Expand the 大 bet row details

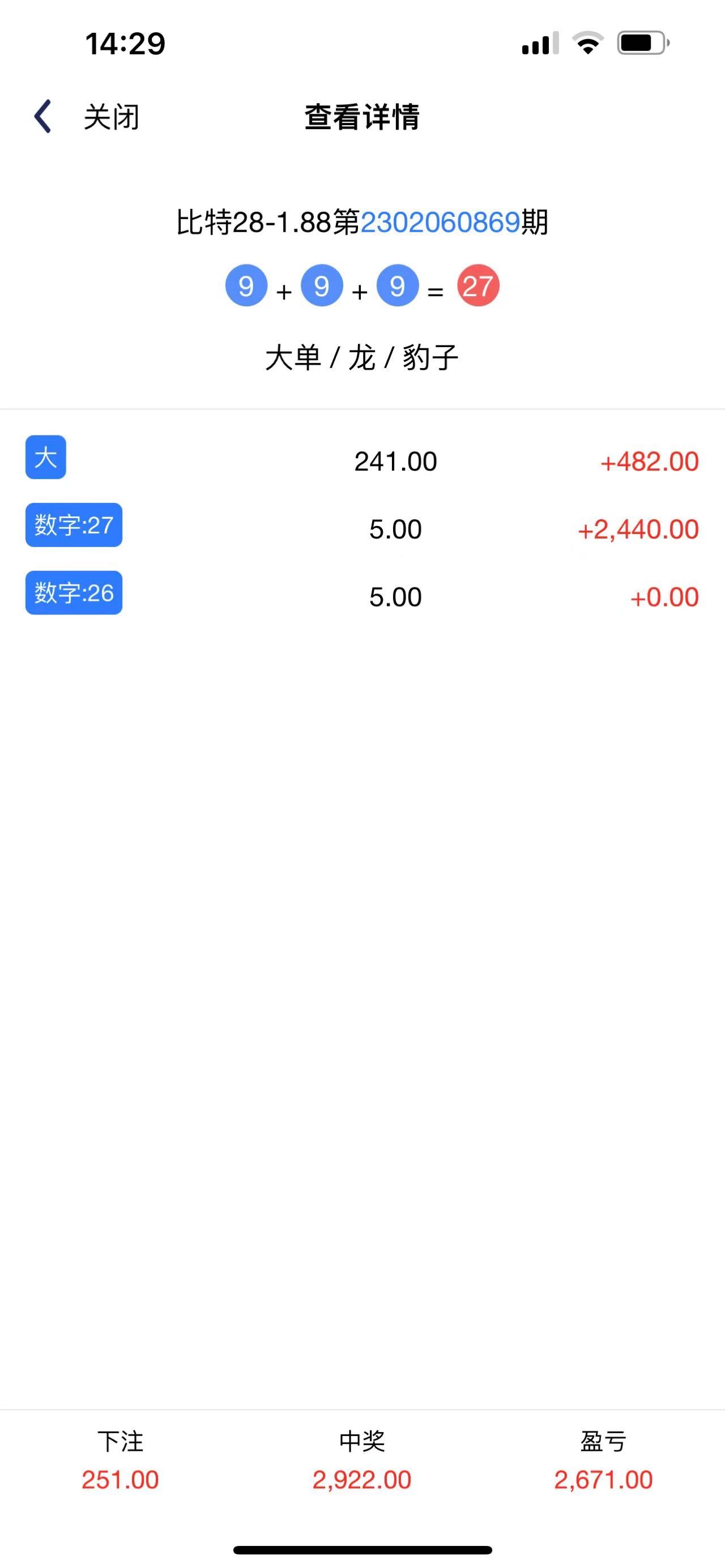point(362,461)
